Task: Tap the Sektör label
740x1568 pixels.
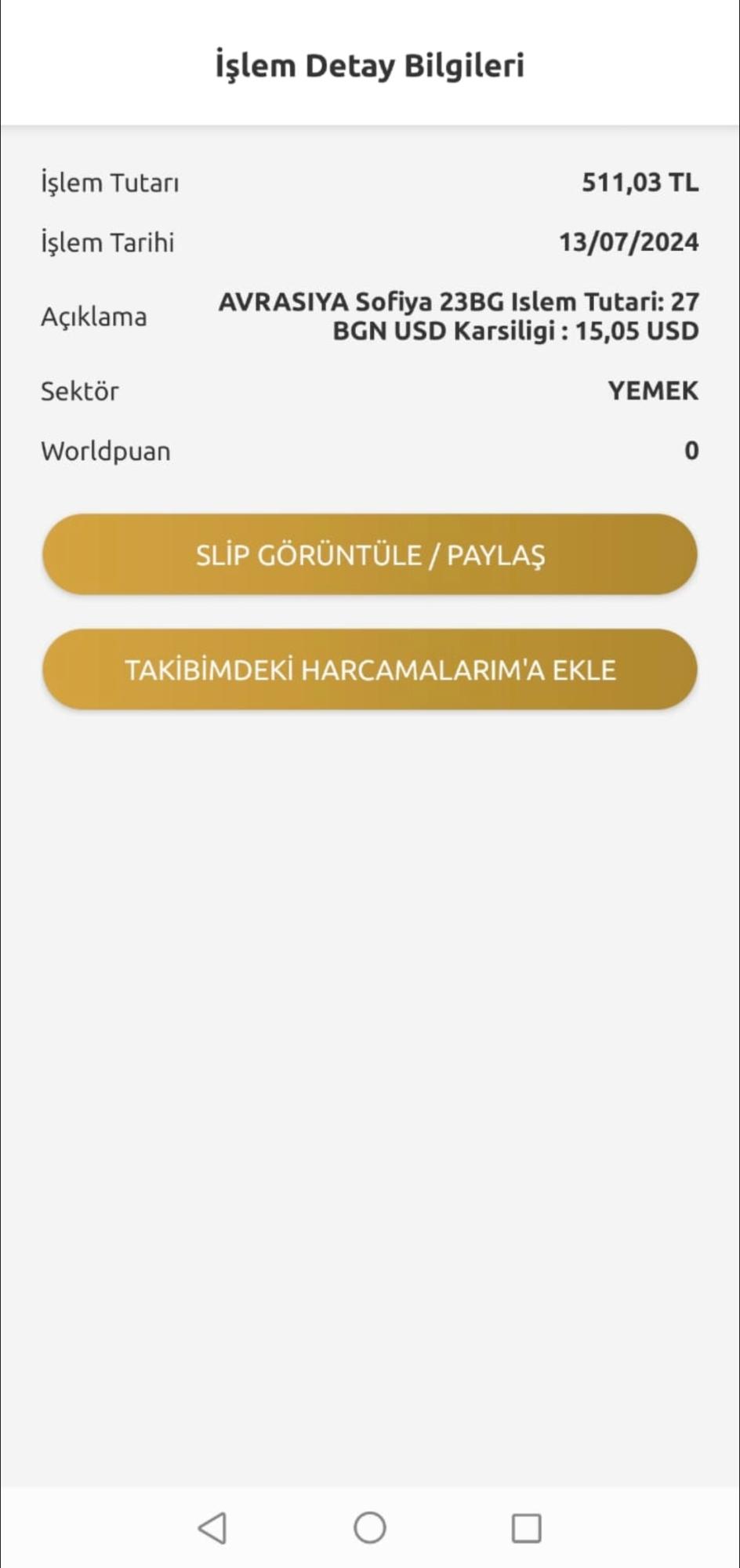Action: 79,390
